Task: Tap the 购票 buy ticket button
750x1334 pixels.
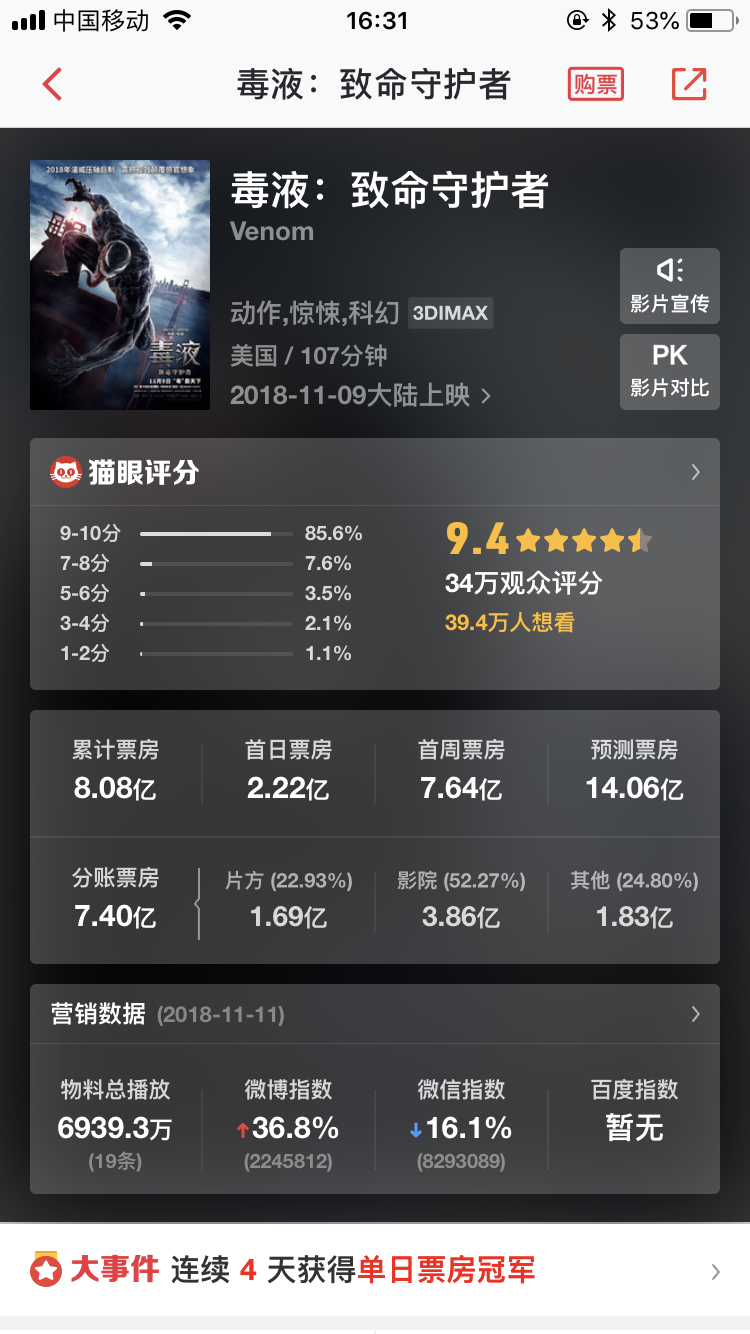Action: click(595, 84)
